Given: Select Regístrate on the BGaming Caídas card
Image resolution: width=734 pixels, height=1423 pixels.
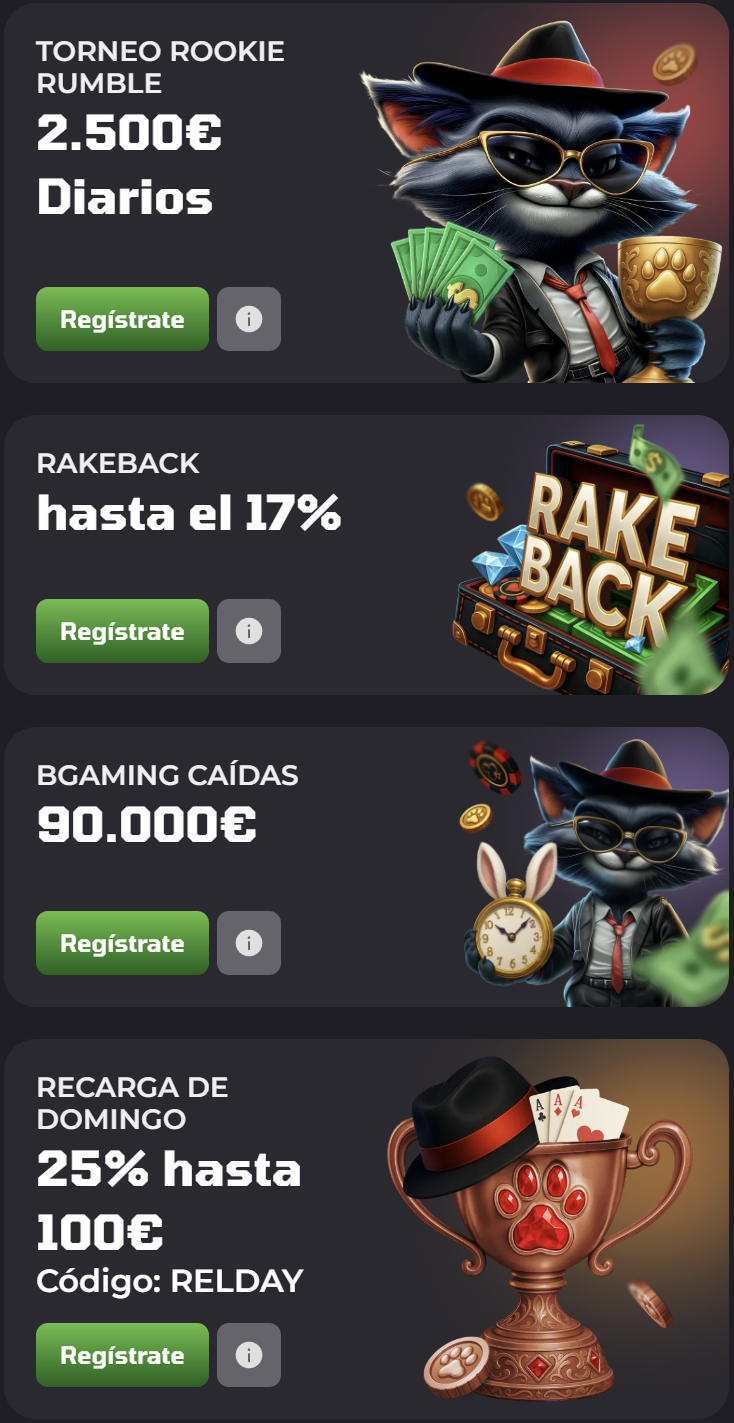Looking at the screenshot, I should pyautogui.click(x=122, y=943).
